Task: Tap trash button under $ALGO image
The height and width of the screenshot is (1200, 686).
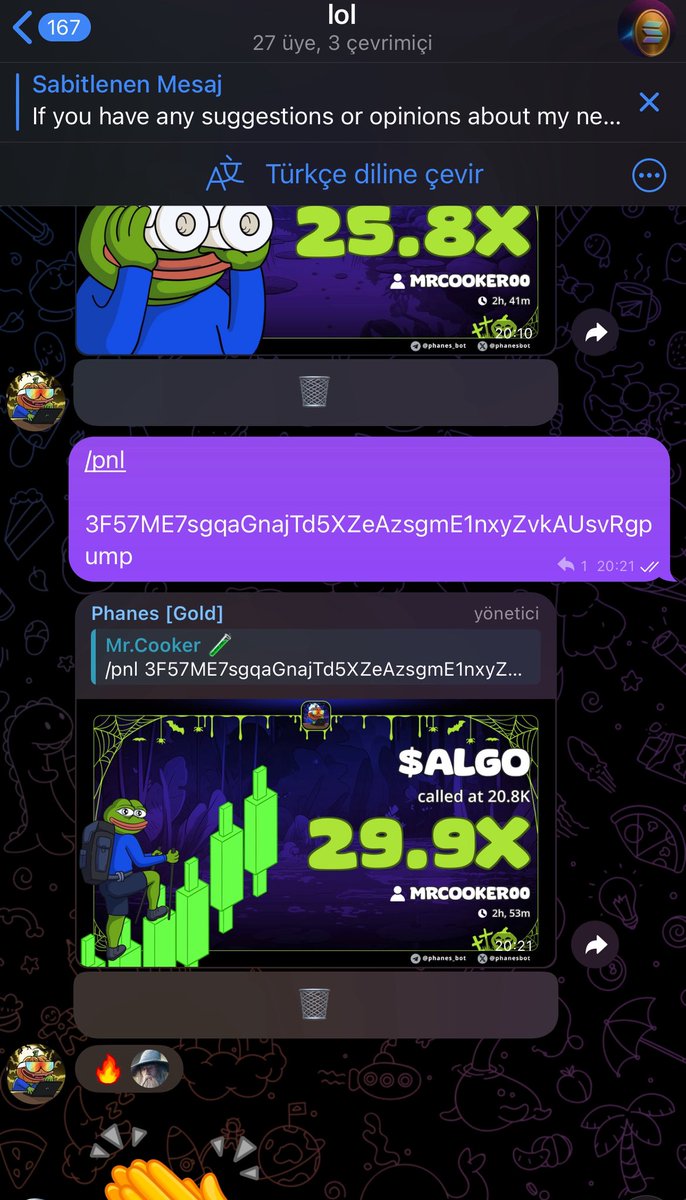Action: [x=314, y=1004]
